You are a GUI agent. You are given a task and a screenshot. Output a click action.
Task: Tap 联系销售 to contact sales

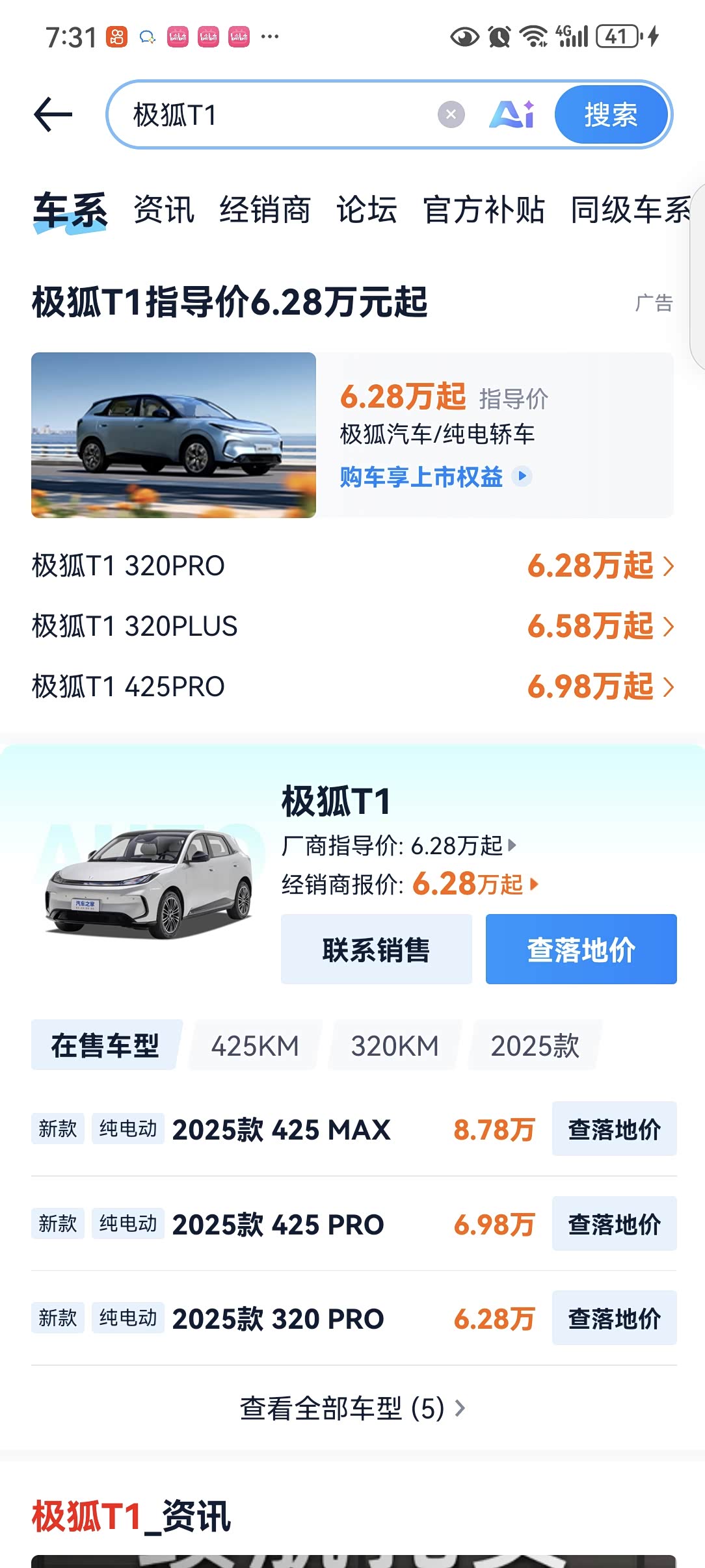coord(376,948)
